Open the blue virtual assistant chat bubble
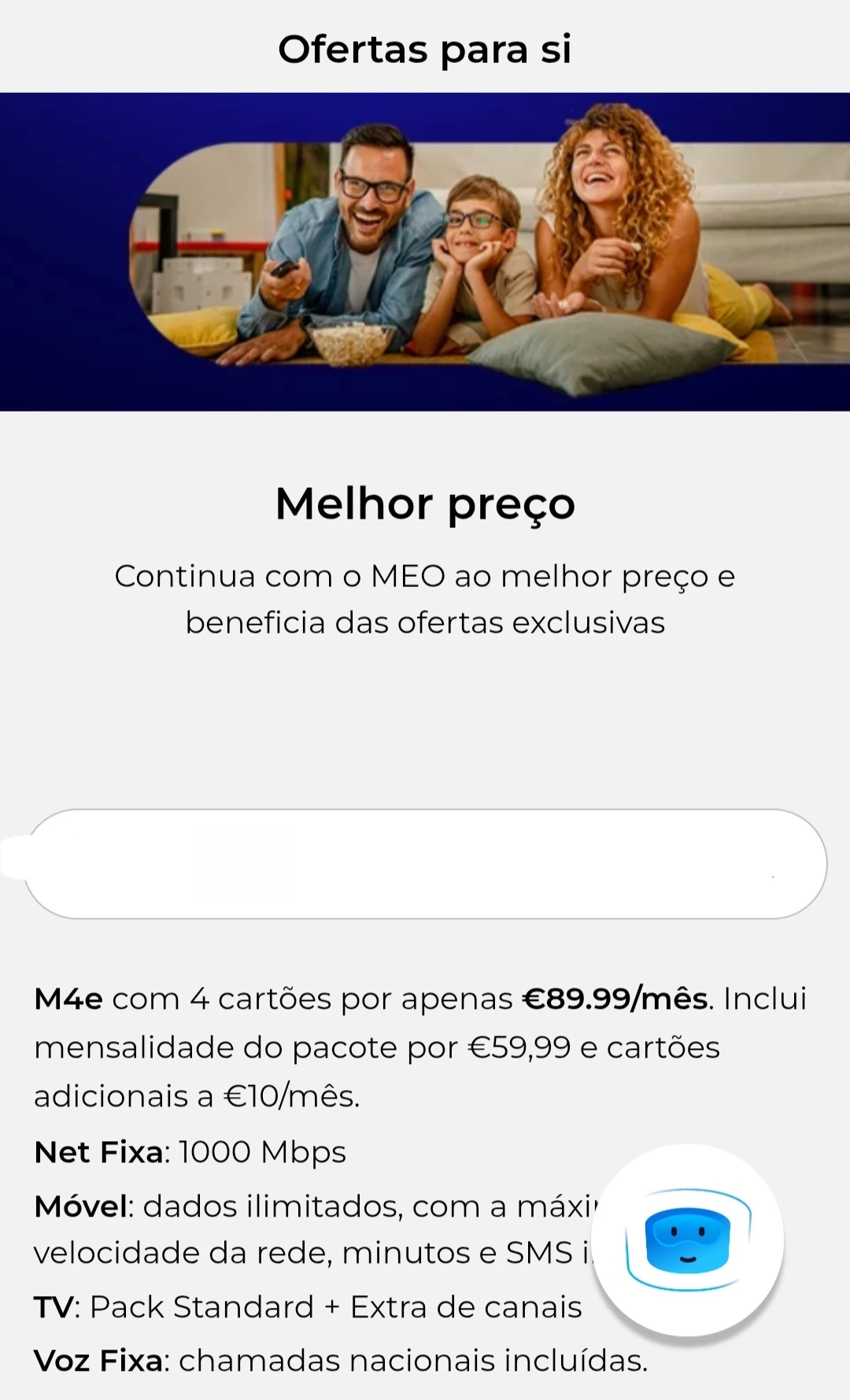 [688, 1239]
